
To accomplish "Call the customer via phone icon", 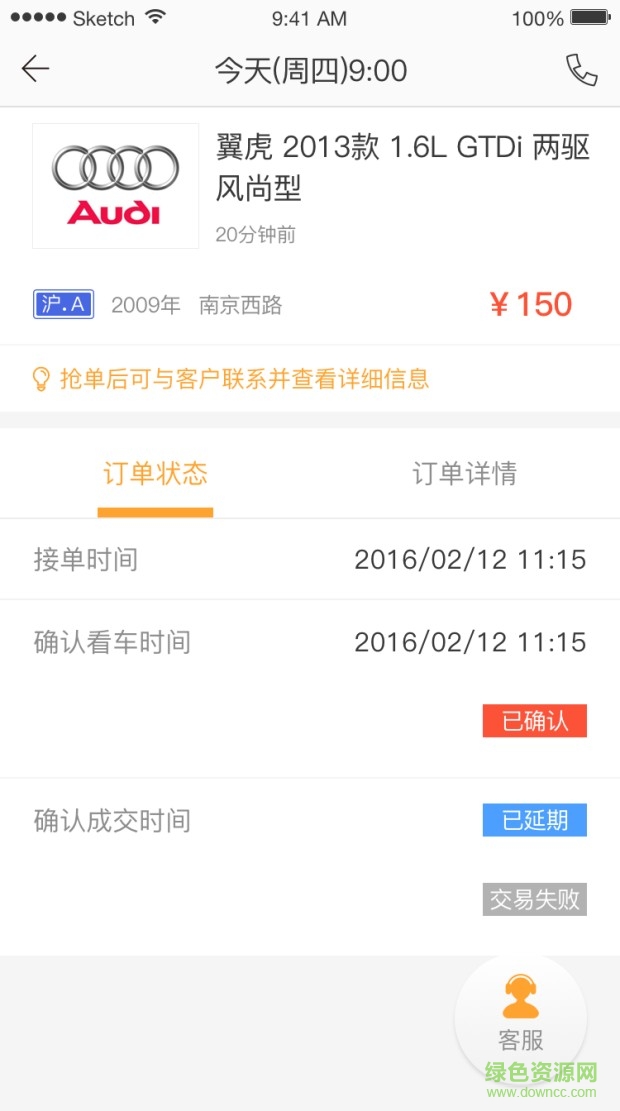I will [x=581, y=69].
